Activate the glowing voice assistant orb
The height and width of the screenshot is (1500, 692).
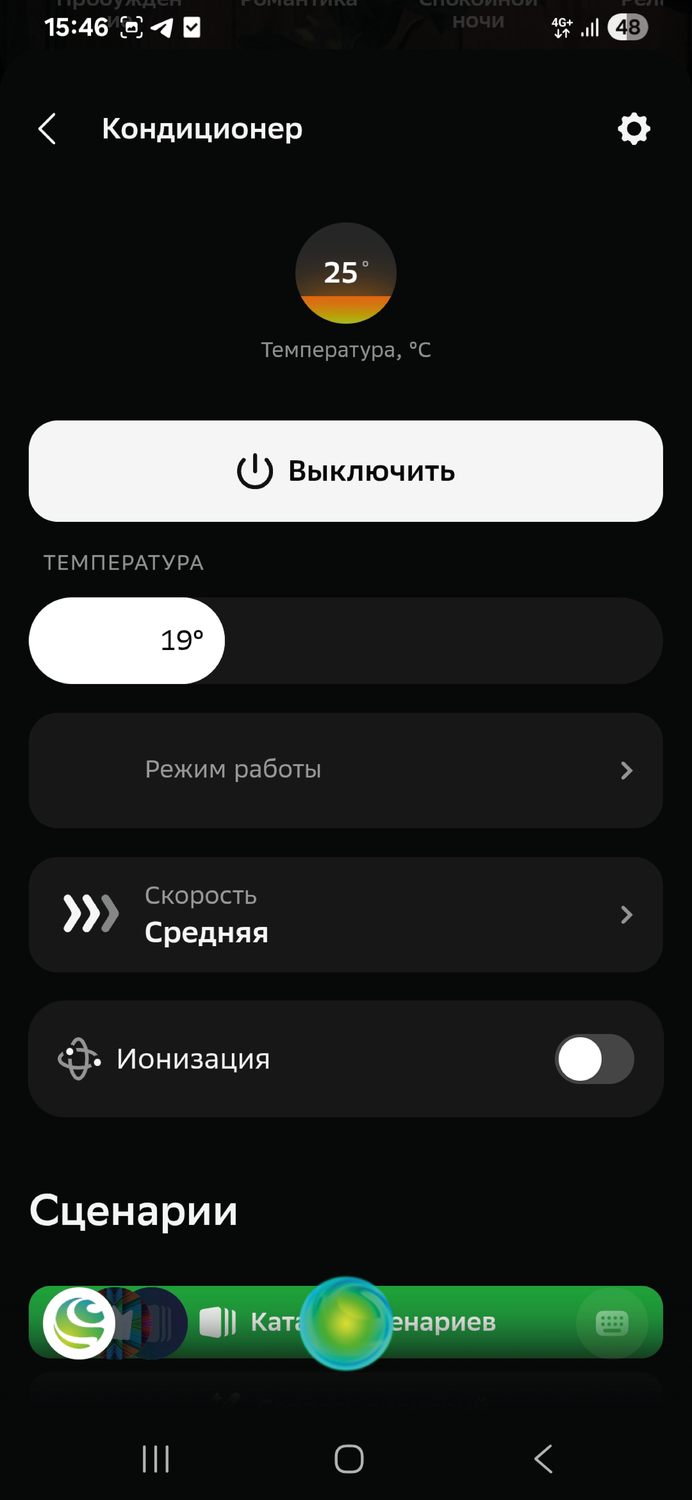click(x=346, y=1323)
